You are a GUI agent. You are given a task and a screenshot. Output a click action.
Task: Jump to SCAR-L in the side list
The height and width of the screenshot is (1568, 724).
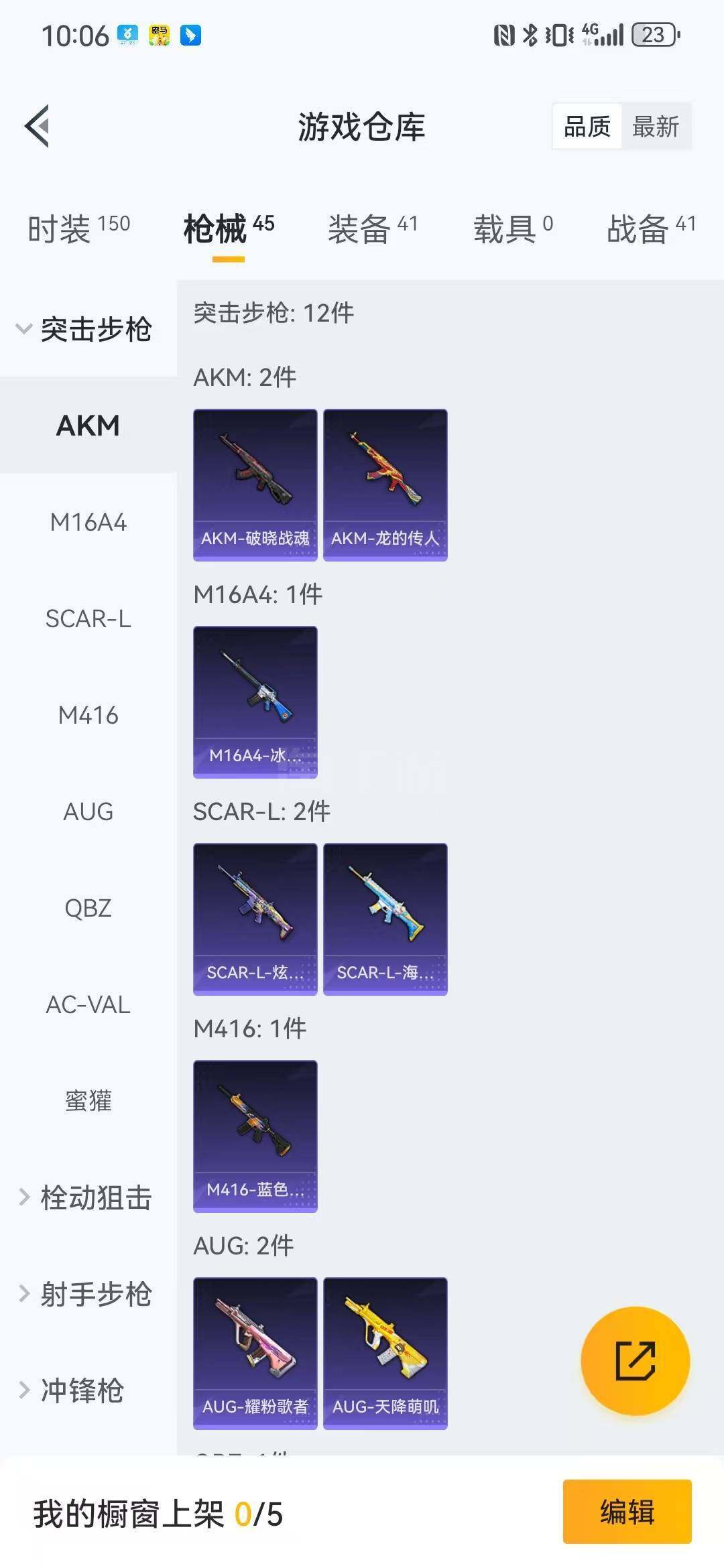(88, 618)
